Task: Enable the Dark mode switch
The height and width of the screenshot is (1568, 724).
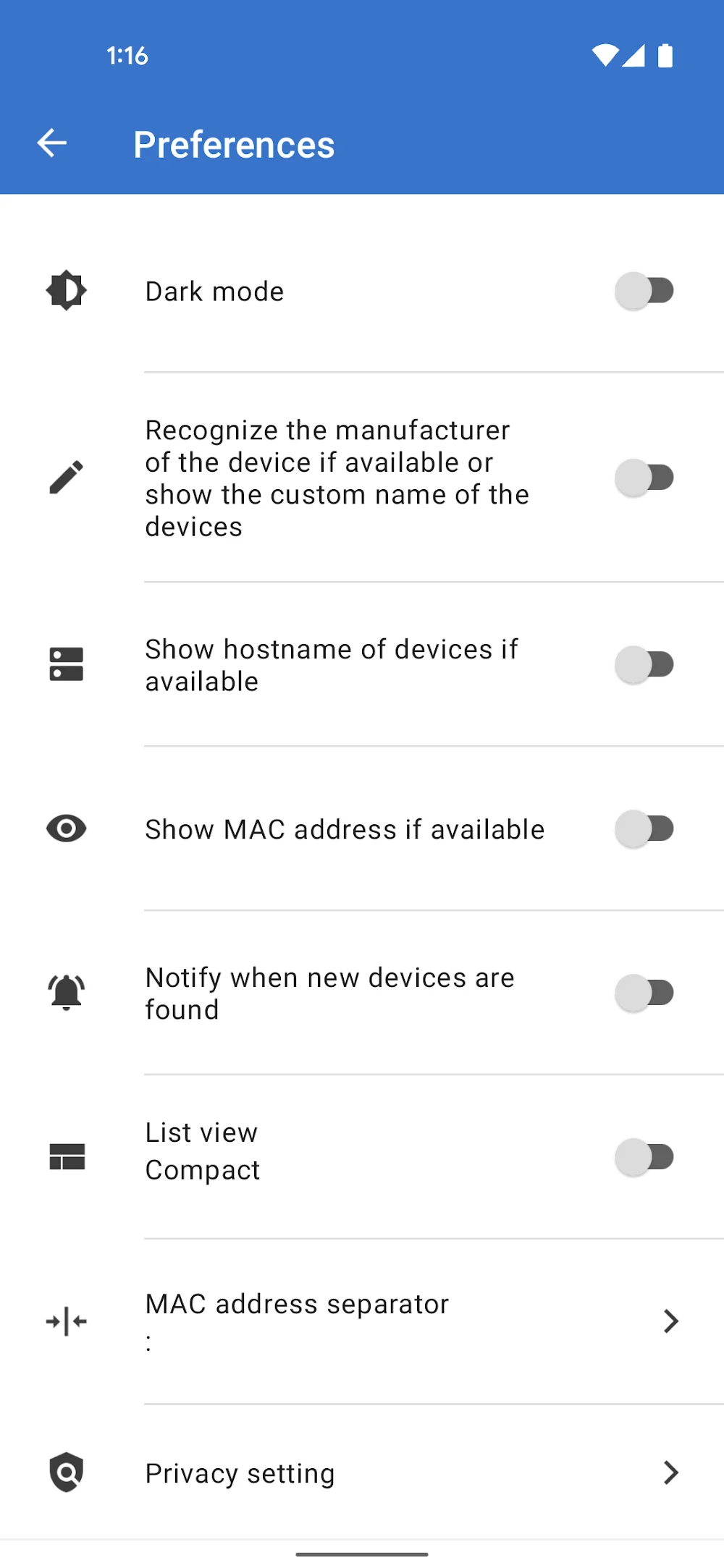Action: (x=644, y=291)
